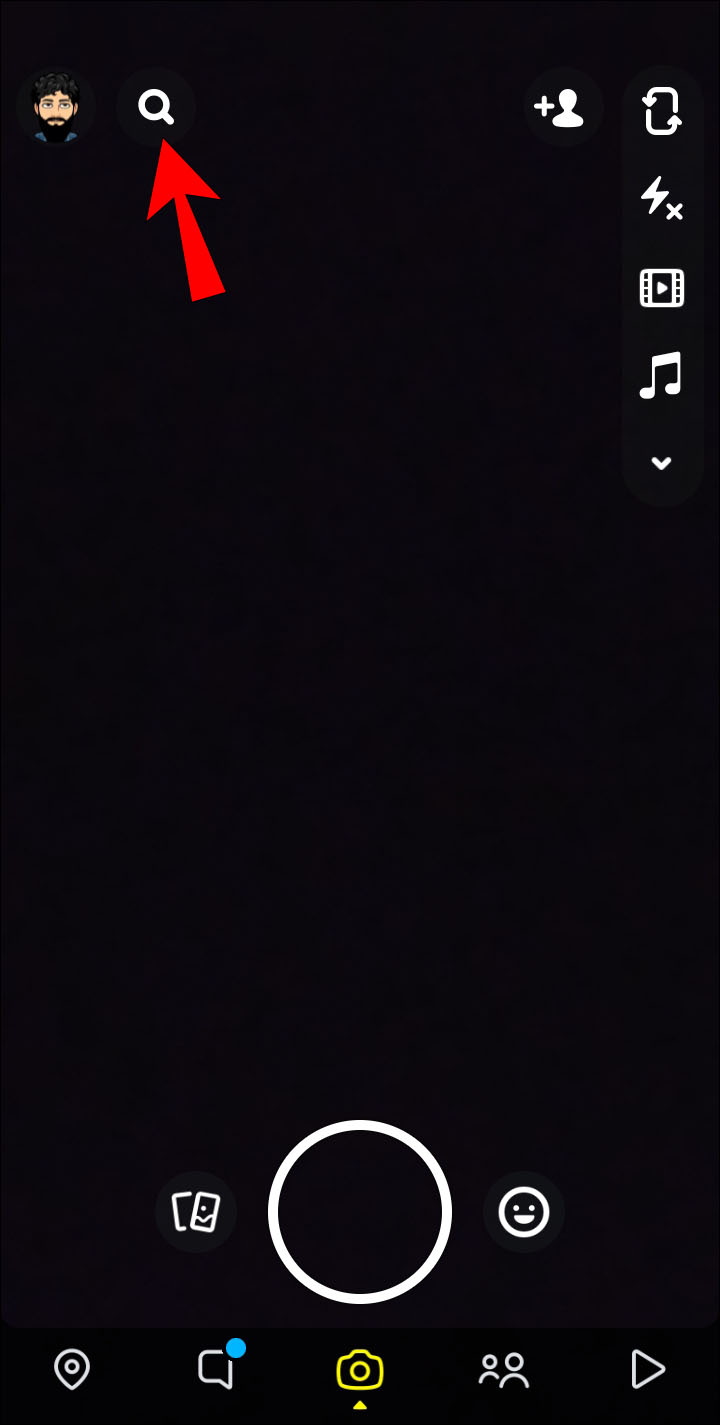Flip the camera
This screenshot has width=720, height=1425.
661,110
